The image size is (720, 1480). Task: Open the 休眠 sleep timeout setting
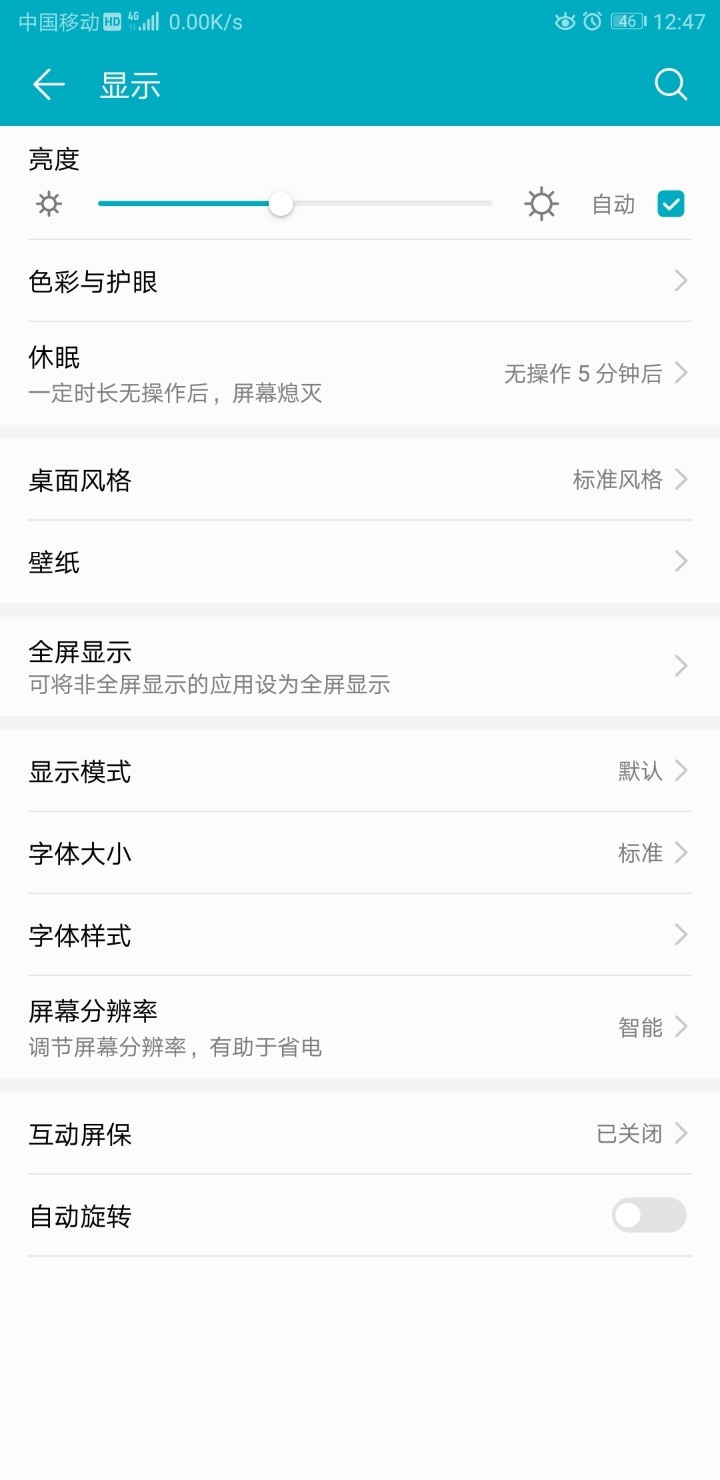(360, 373)
